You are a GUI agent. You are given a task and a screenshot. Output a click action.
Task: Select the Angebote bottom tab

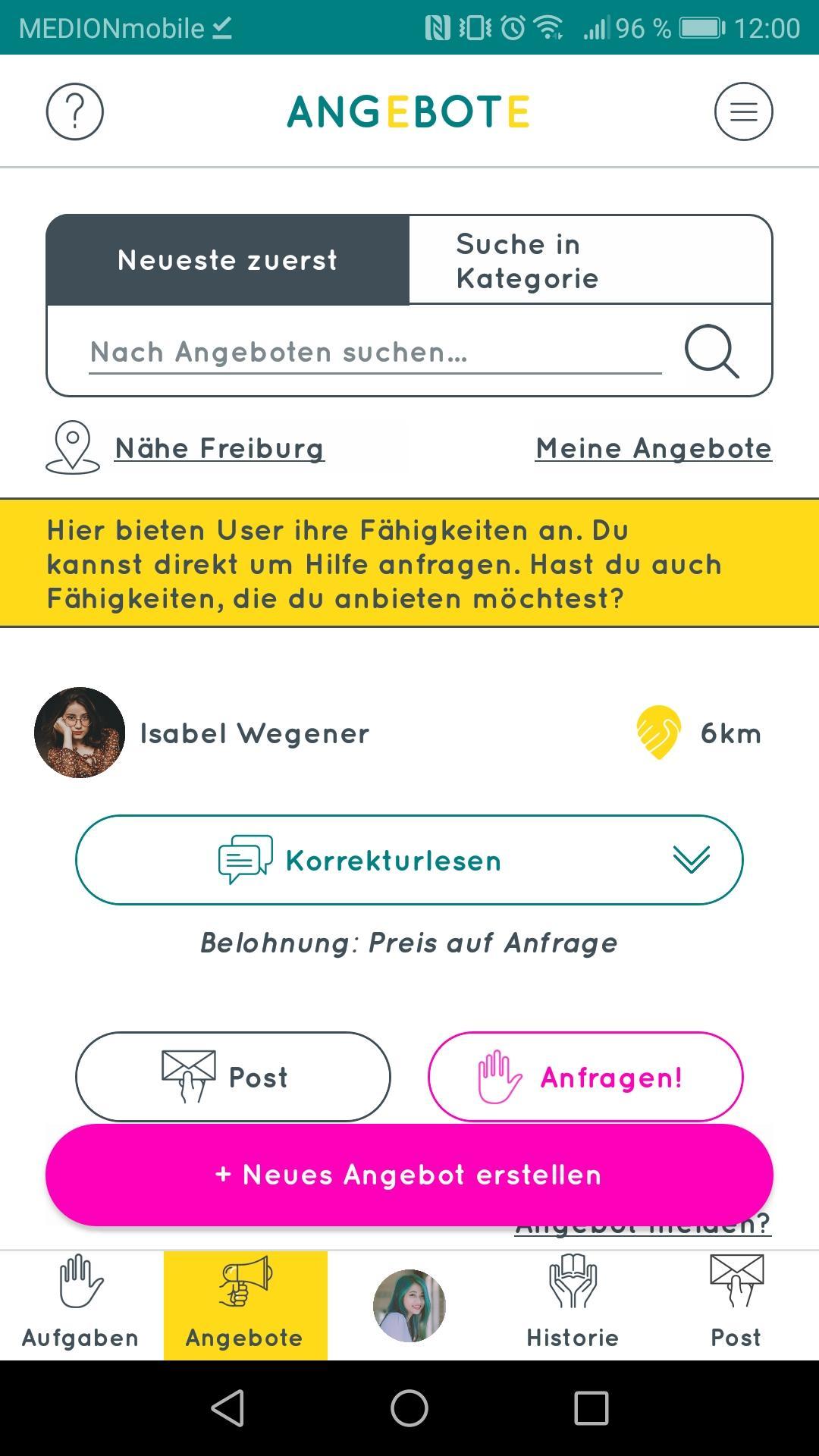[x=245, y=1305]
